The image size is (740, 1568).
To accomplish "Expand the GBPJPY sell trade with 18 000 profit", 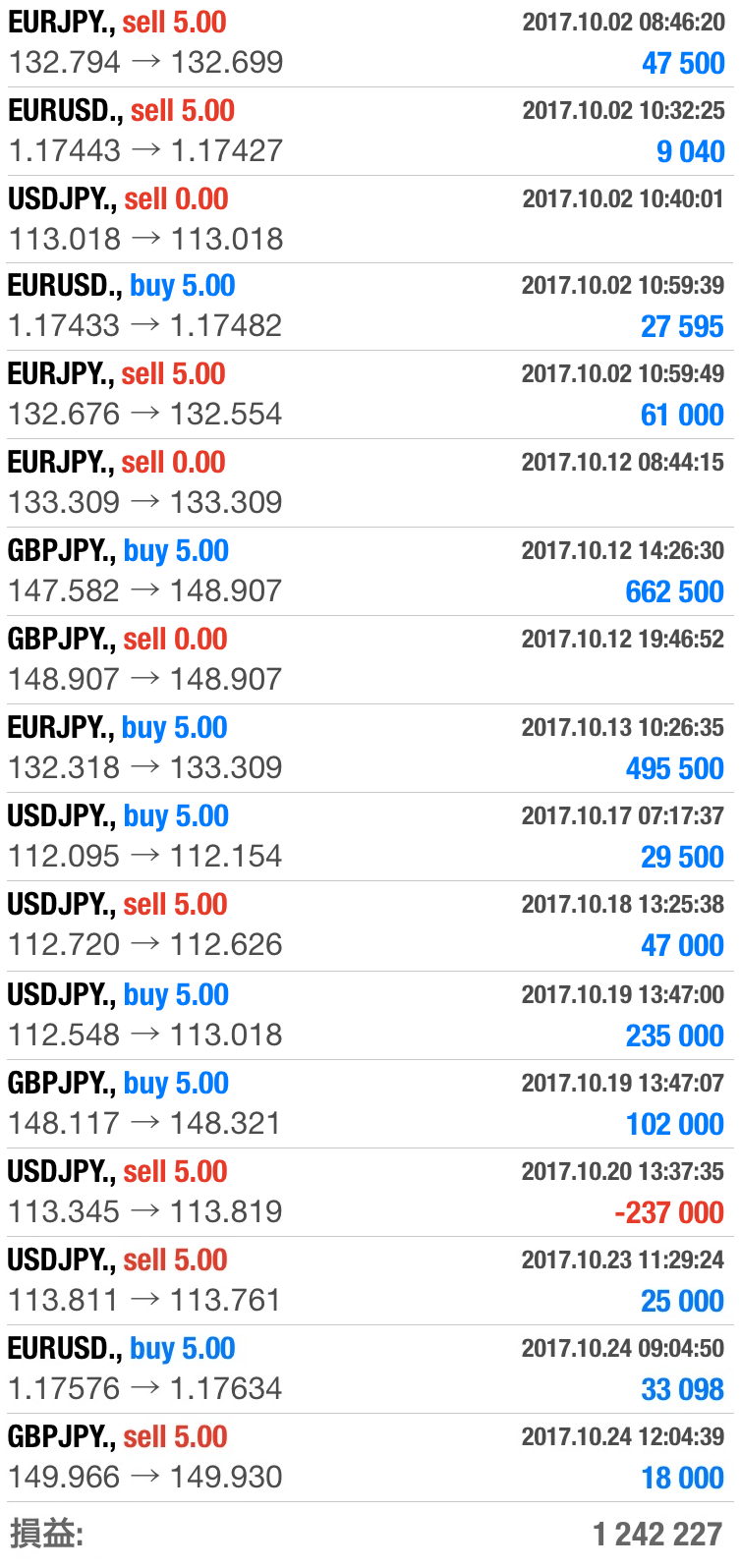I will pyautogui.click(x=370, y=1457).
